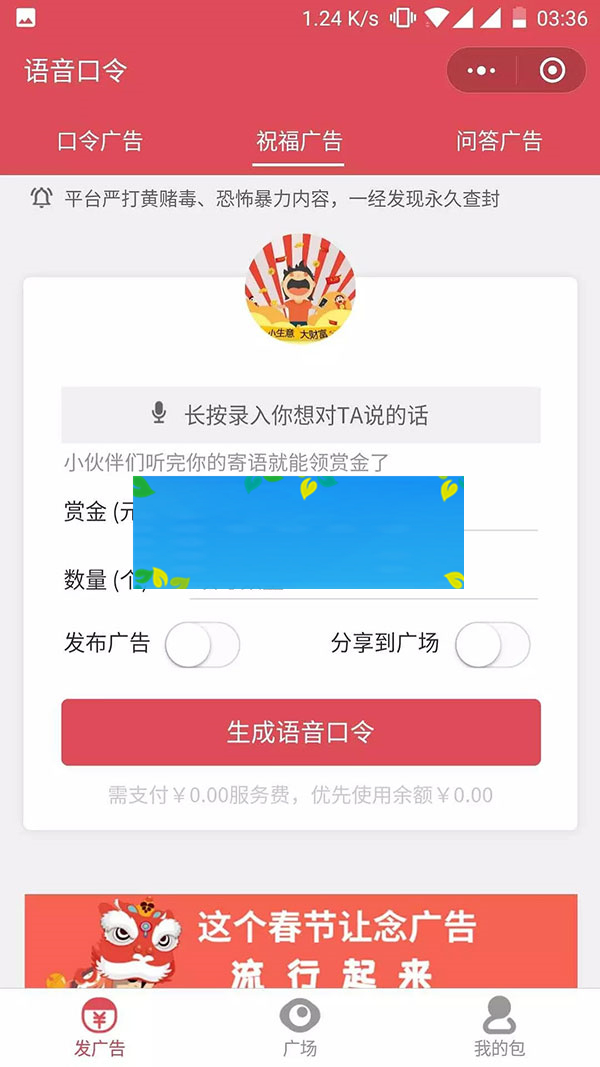This screenshot has width=600, height=1067.
Task: Select the 祝福广告 tab
Action: pos(299,141)
